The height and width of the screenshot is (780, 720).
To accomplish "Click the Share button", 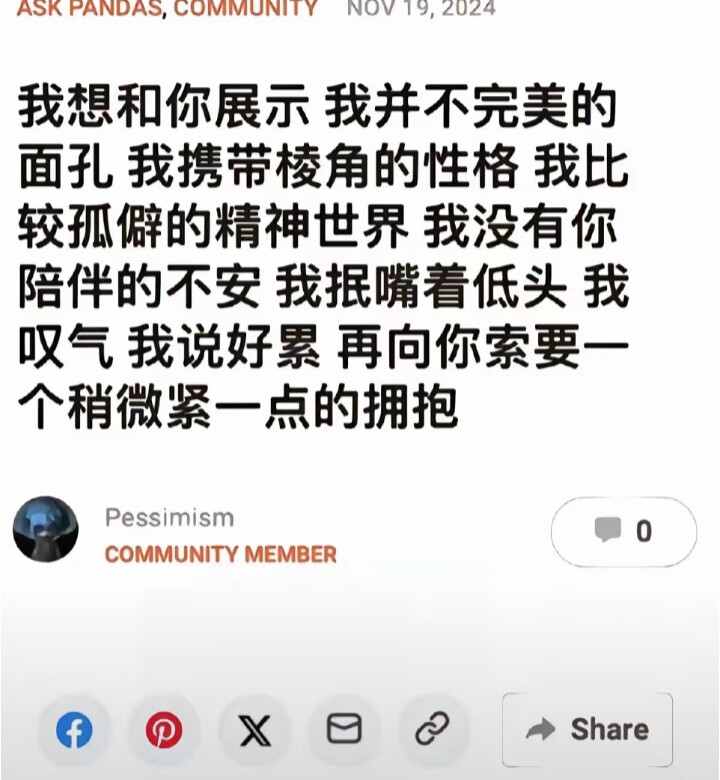I will point(589,729).
